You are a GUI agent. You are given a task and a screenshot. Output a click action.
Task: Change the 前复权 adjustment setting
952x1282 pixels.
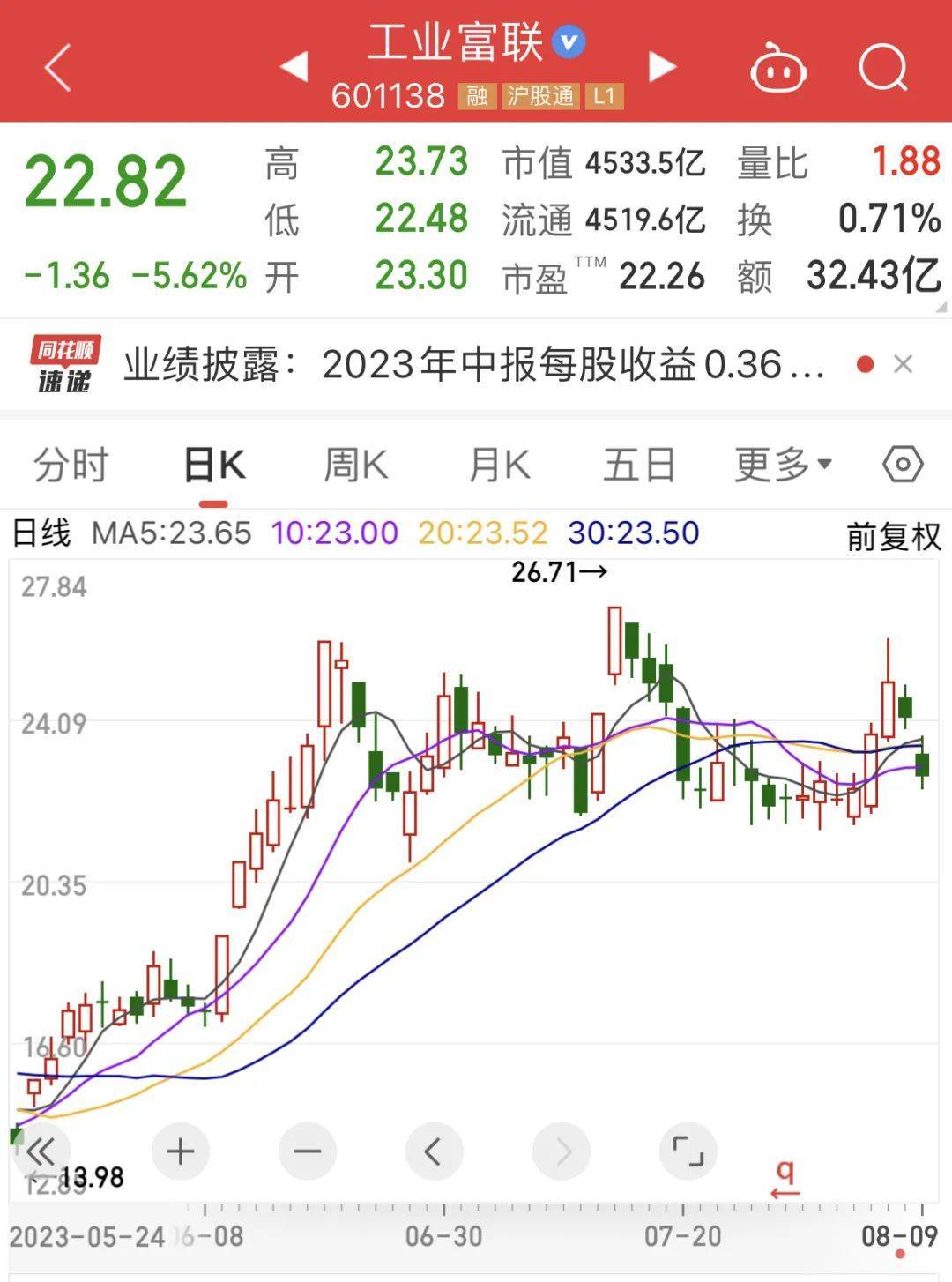[893, 536]
